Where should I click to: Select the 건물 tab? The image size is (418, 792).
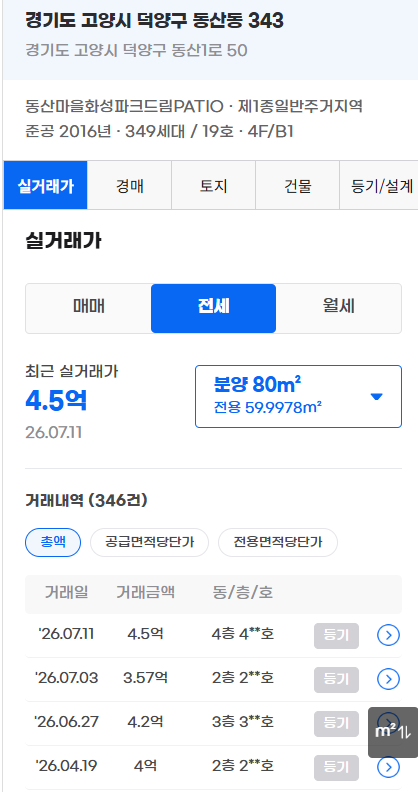(297, 185)
